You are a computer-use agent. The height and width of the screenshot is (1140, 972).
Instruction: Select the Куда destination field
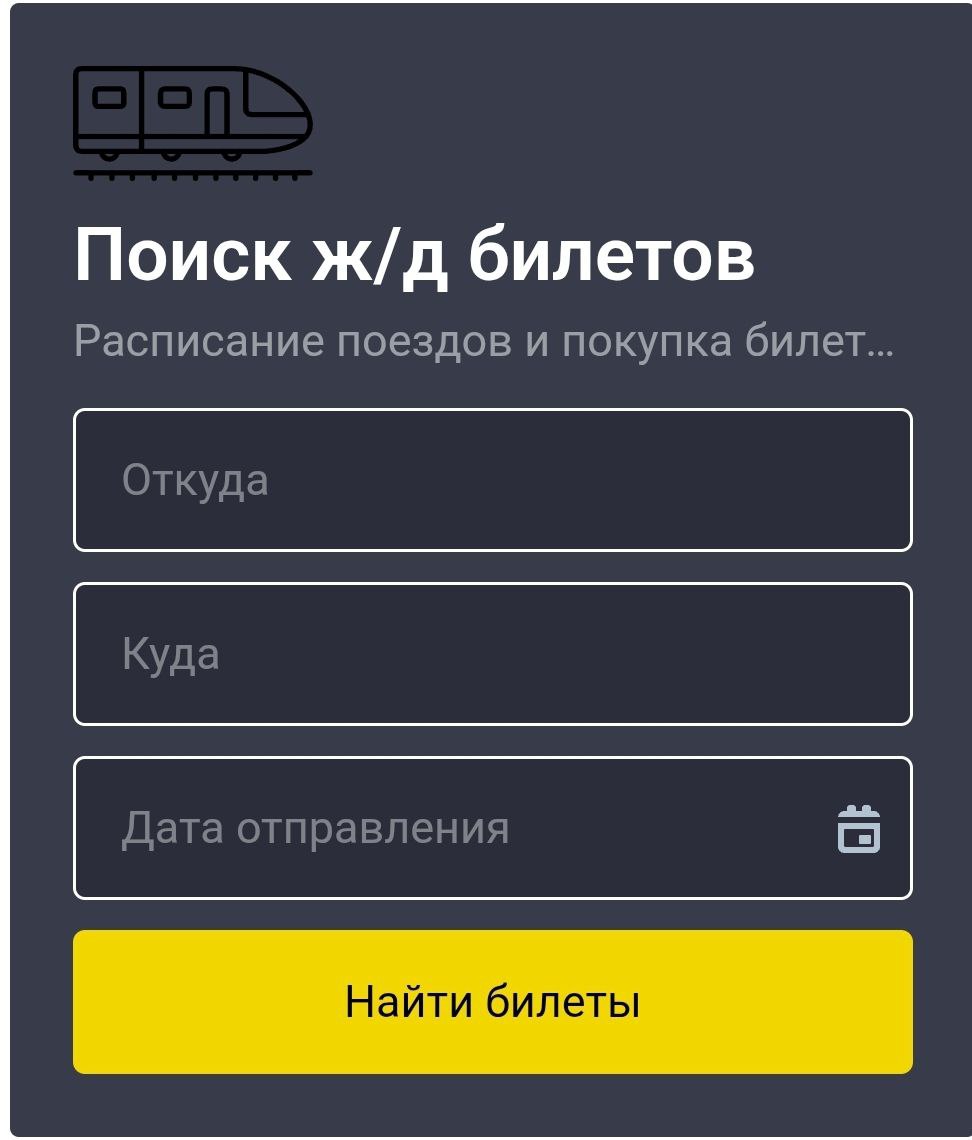[x=492, y=654]
